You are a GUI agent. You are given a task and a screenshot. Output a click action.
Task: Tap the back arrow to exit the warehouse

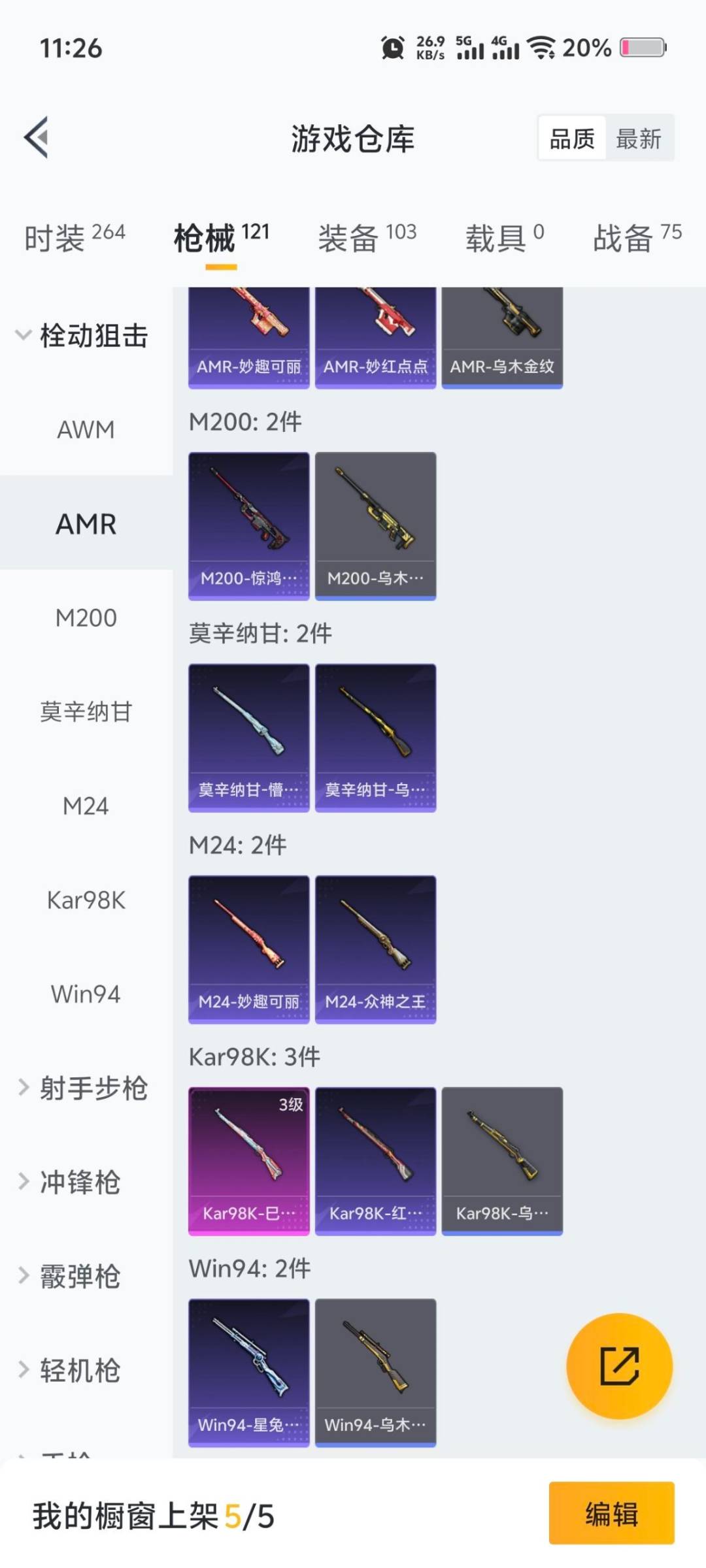37,138
